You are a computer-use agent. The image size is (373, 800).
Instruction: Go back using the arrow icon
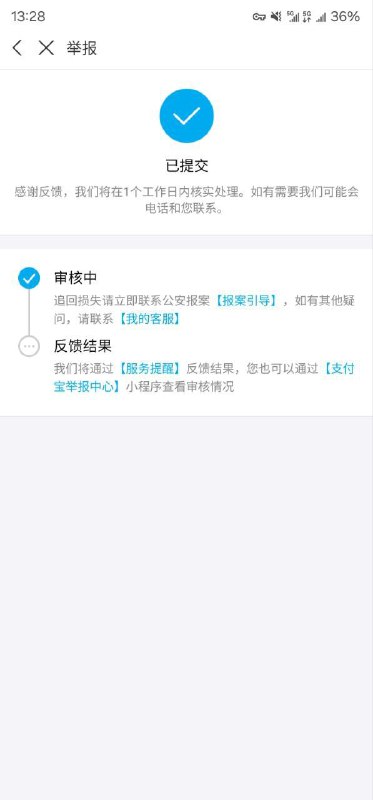[17, 48]
